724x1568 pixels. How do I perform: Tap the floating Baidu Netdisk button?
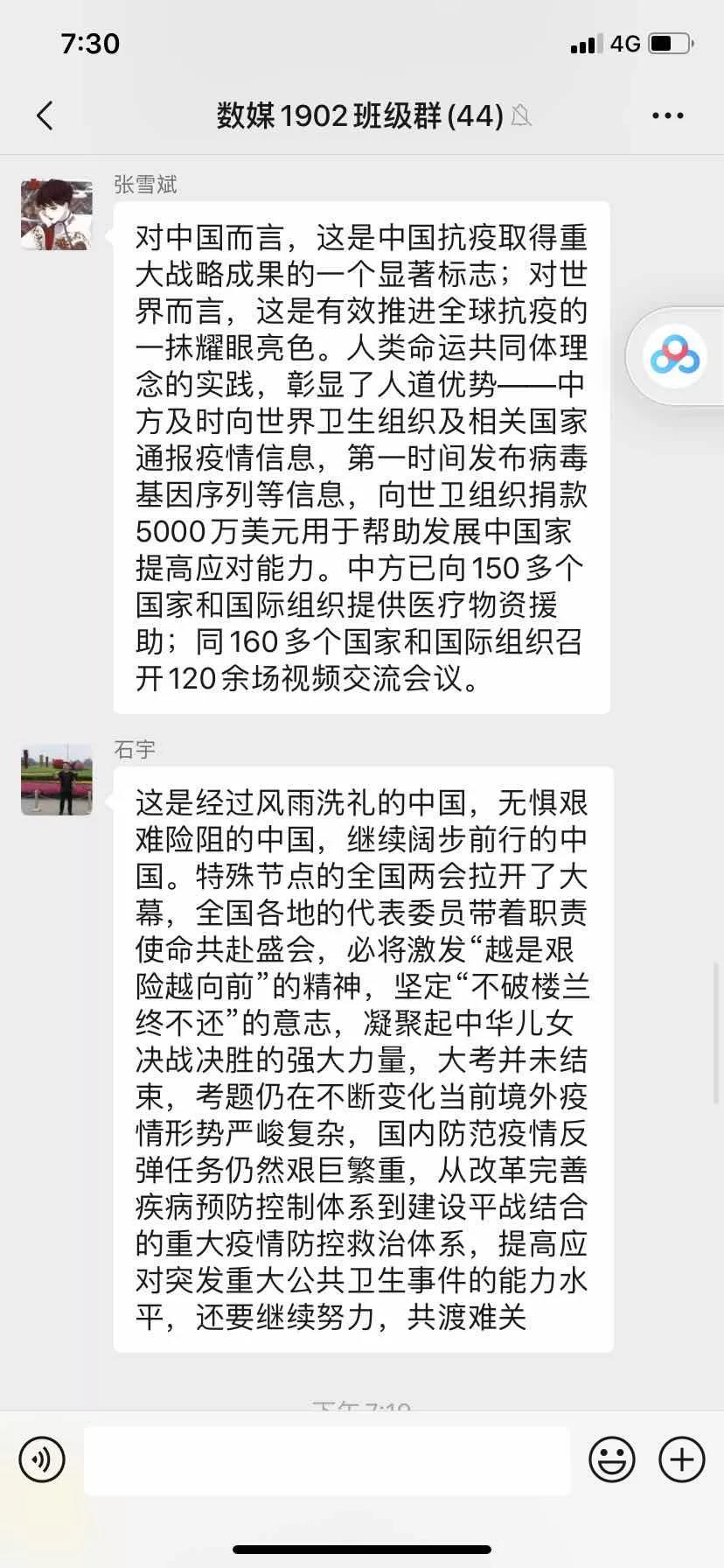(x=675, y=355)
